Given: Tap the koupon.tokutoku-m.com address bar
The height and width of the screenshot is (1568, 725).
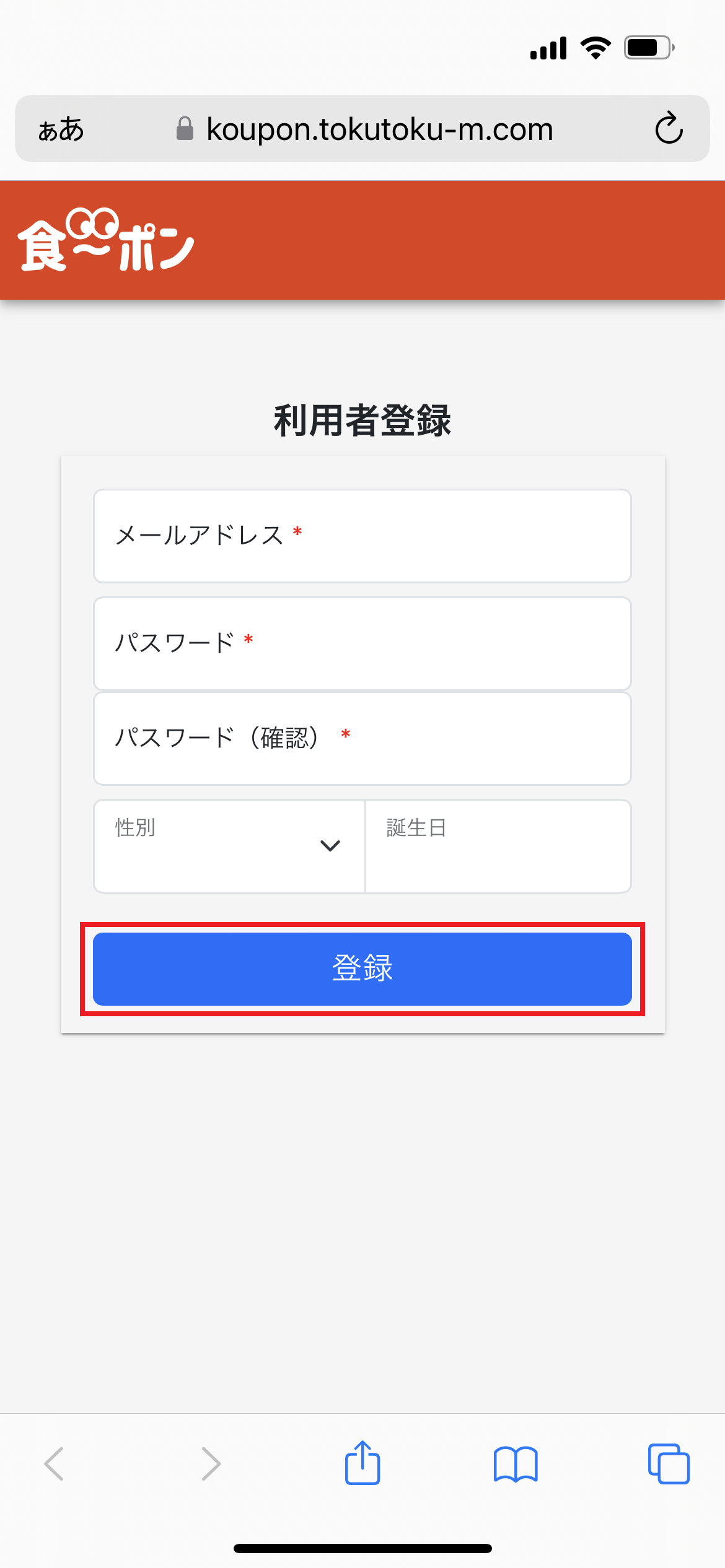Looking at the screenshot, I should click(378, 129).
